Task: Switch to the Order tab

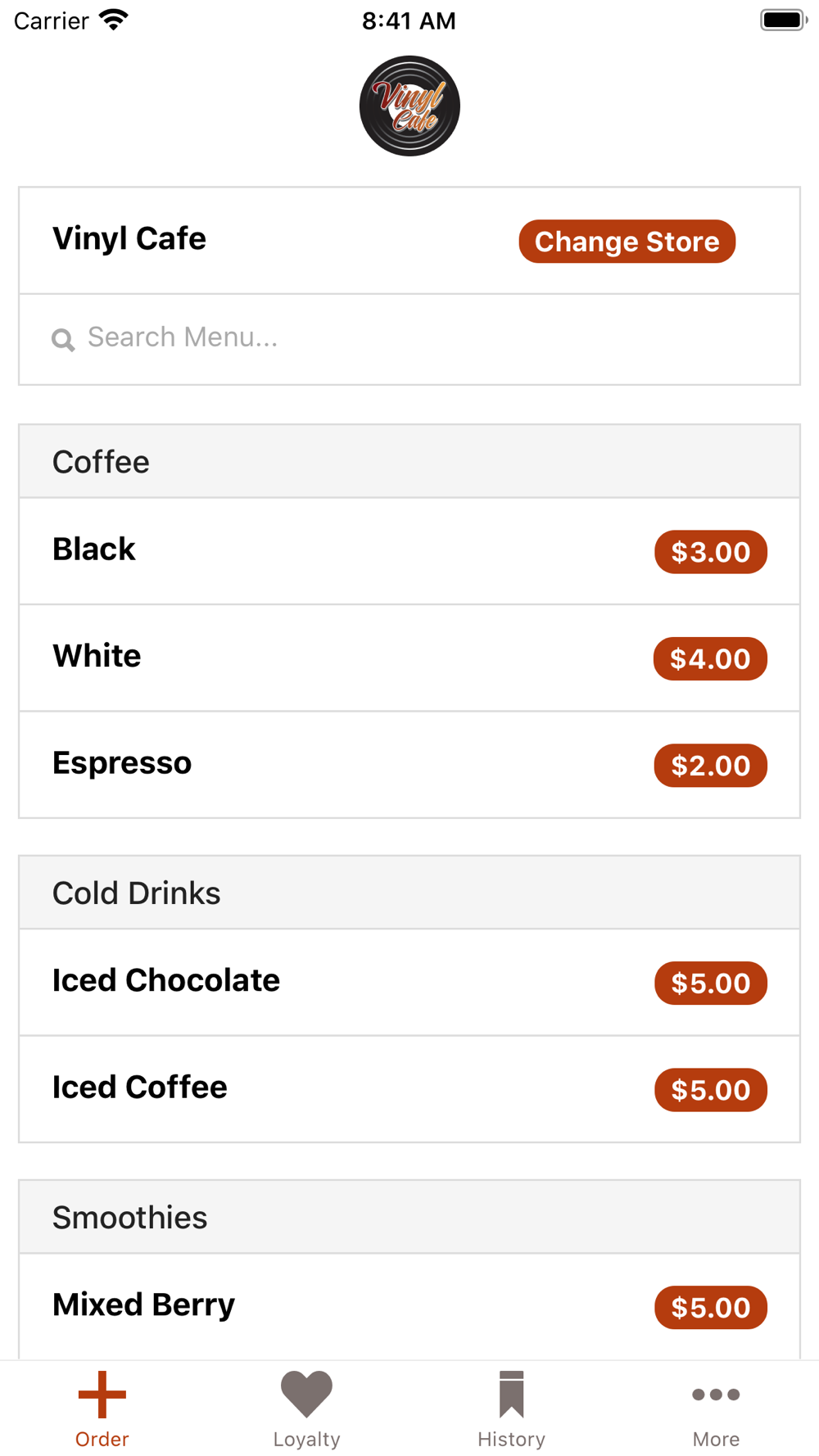Action: click(x=102, y=1409)
